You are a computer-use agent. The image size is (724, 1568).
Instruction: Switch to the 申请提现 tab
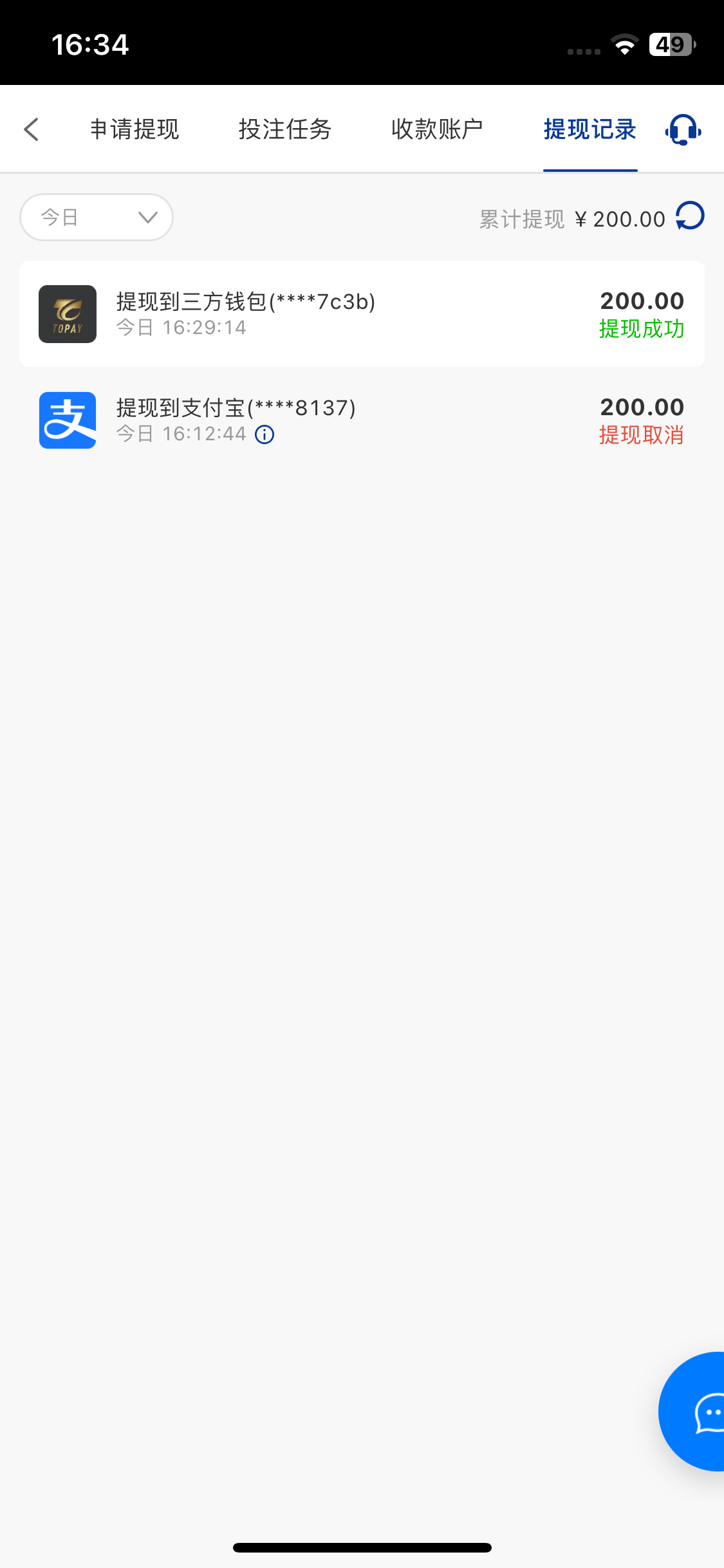[135, 129]
